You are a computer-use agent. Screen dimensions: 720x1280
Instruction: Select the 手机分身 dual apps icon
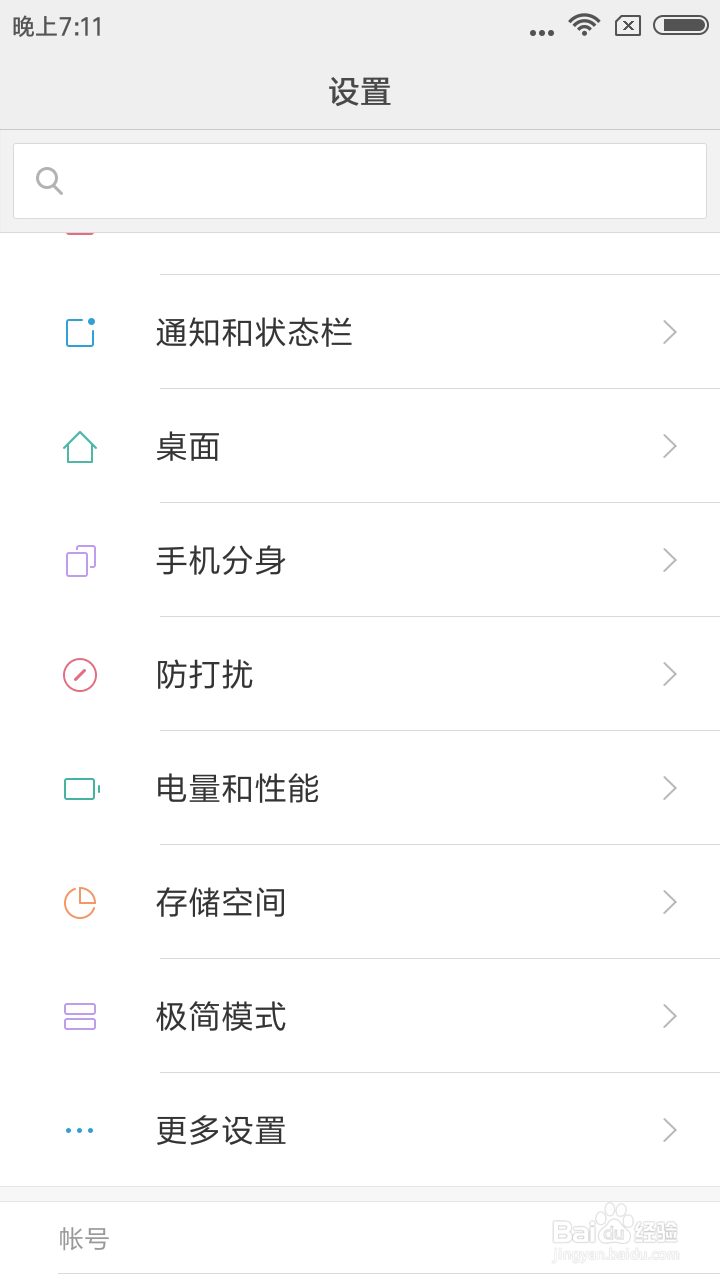click(79, 560)
